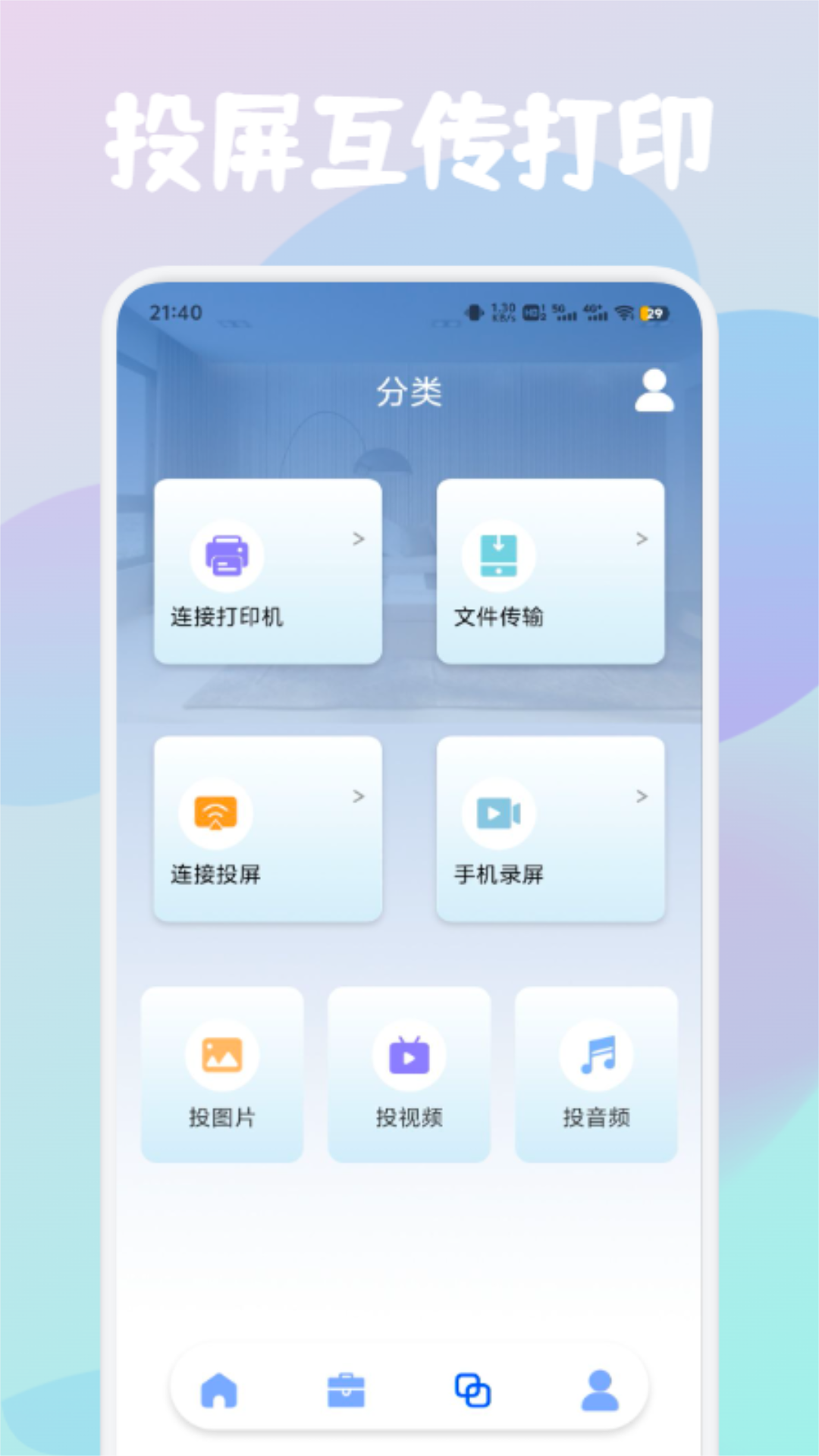Open screen recording via the video camera icon
This screenshot has height=1456, width=819.
(x=499, y=812)
